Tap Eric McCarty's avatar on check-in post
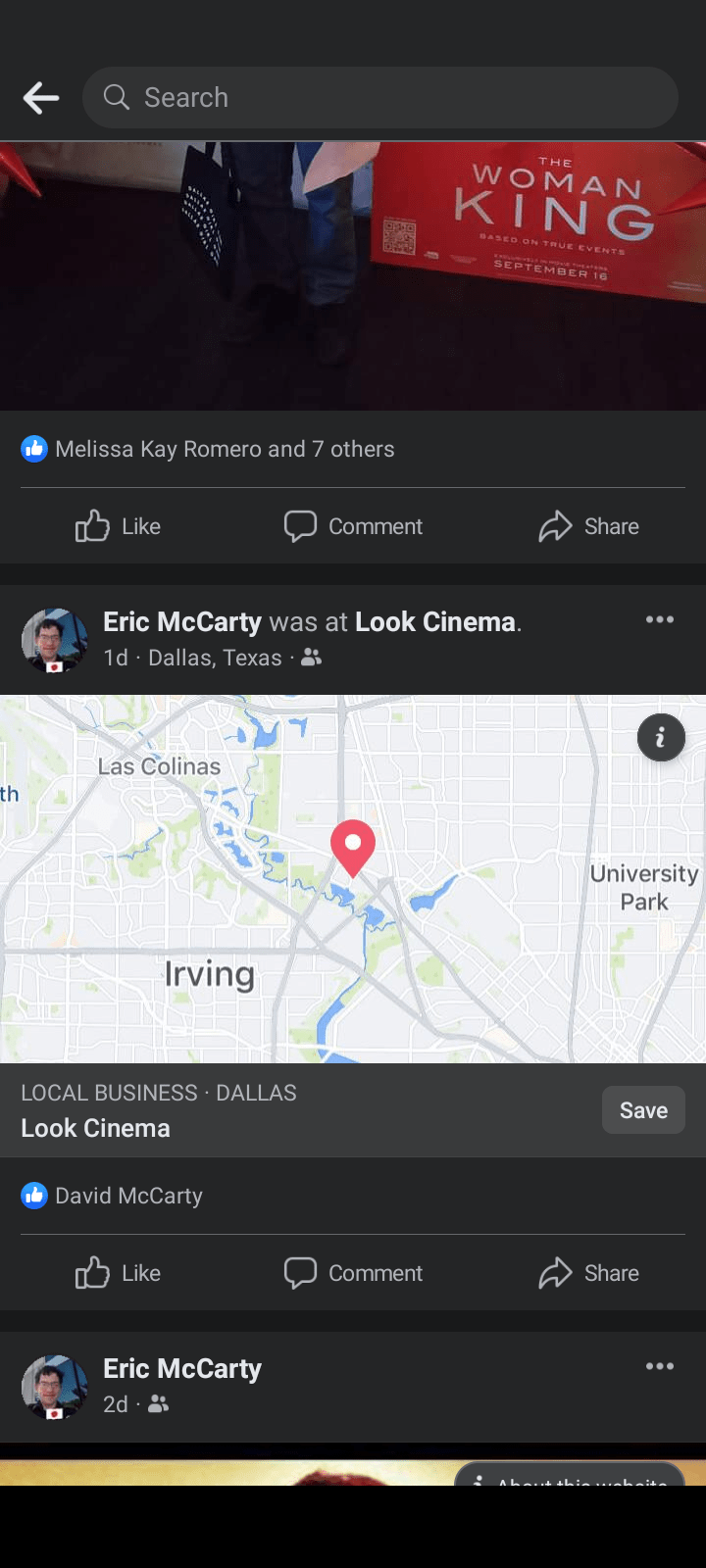 55,641
